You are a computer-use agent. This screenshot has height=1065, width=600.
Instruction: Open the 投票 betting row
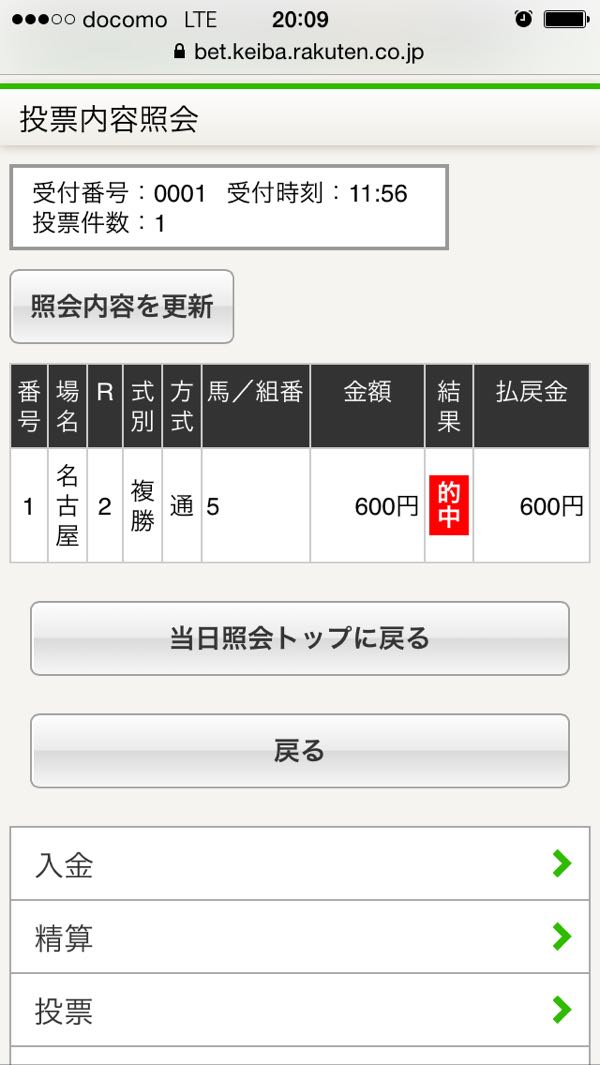tap(300, 1011)
